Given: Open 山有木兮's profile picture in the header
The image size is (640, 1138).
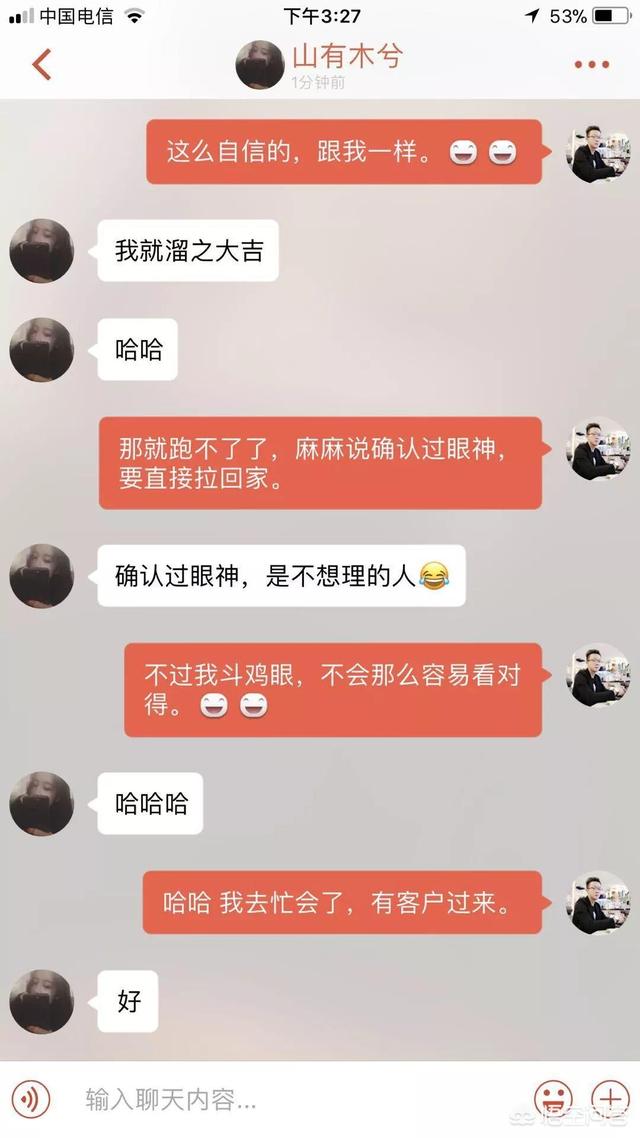Looking at the screenshot, I should tap(259, 65).
